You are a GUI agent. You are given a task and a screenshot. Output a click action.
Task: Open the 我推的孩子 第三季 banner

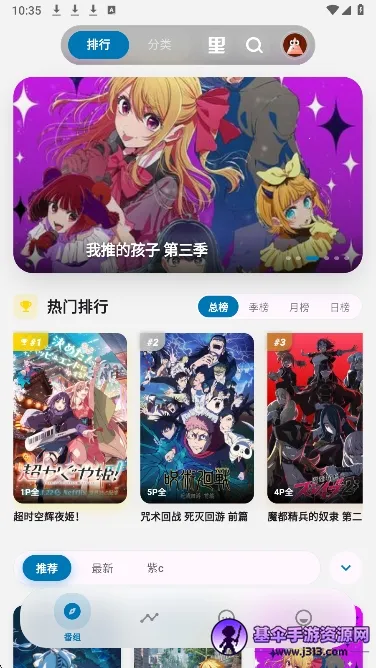(x=188, y=175)
